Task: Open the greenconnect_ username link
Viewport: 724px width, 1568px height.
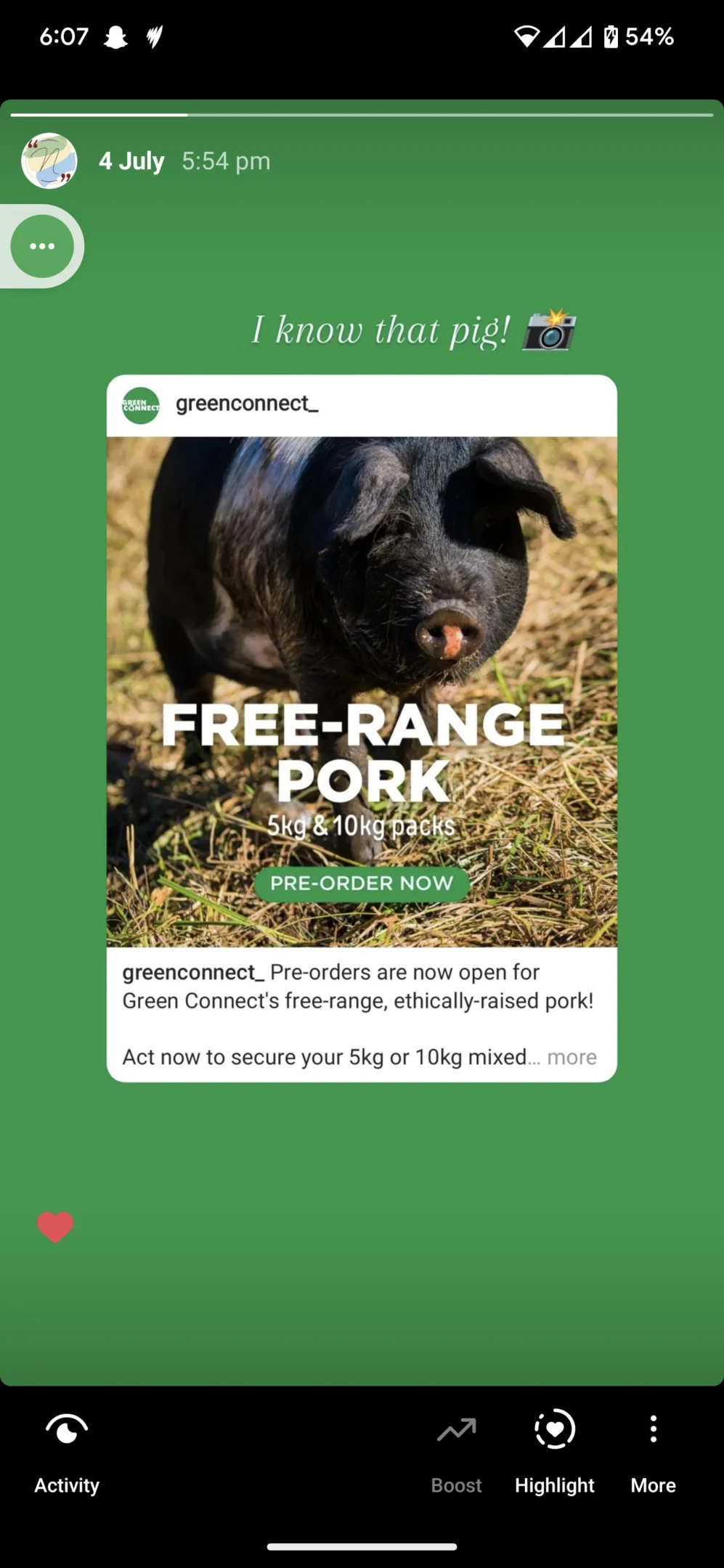Action: click(247, 404)
